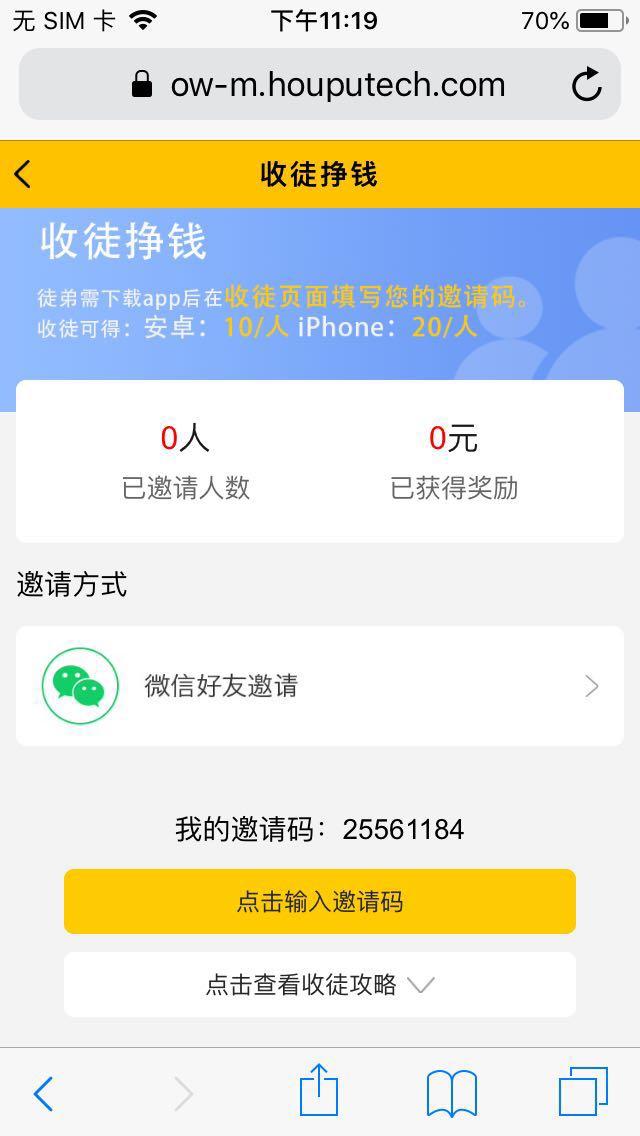
Task: Open the Safari share sheet
Action: coord(319,1091)
